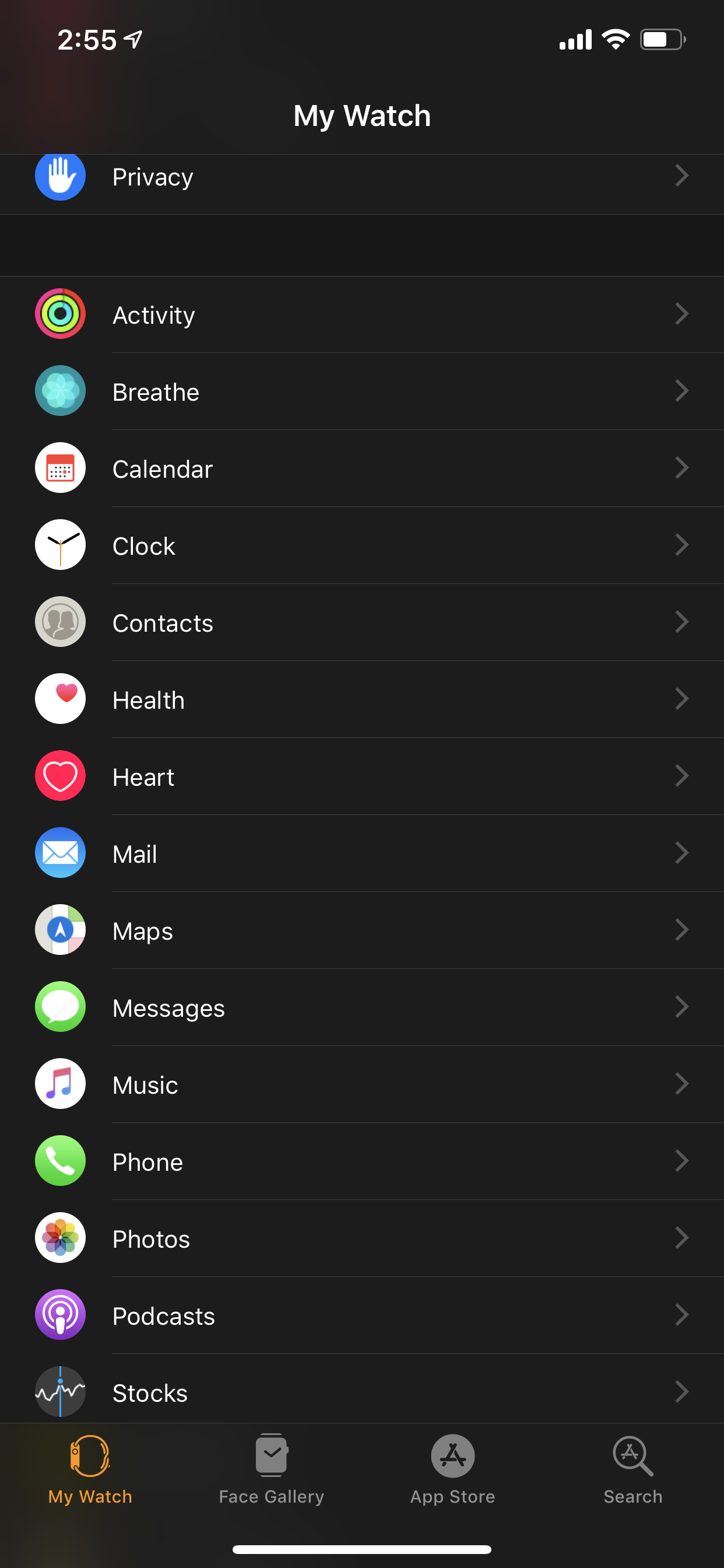
Task: Open Health settings
Action: click(362, 699)
